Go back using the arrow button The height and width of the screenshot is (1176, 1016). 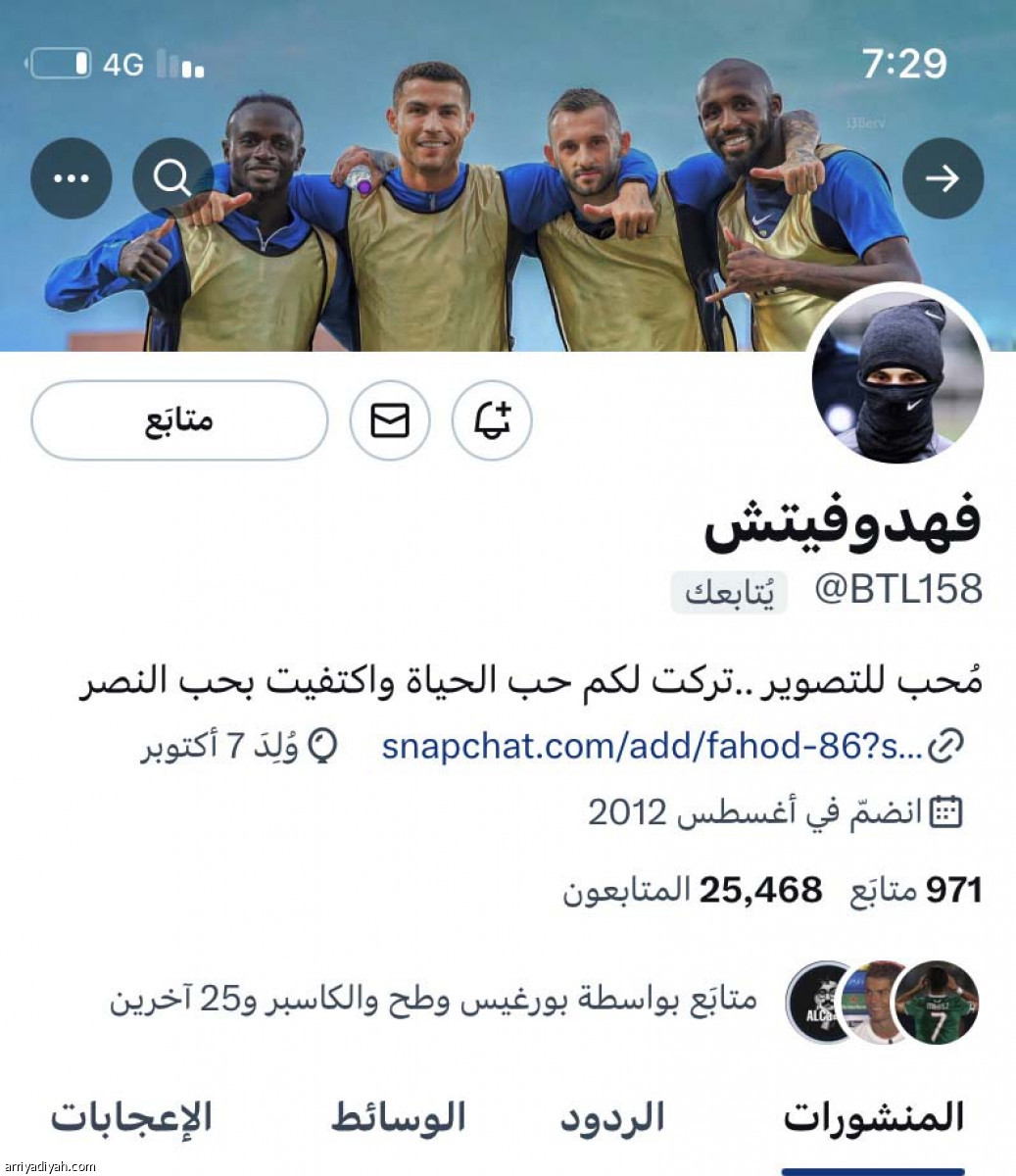pyautogui.click(x=942, y=178)
